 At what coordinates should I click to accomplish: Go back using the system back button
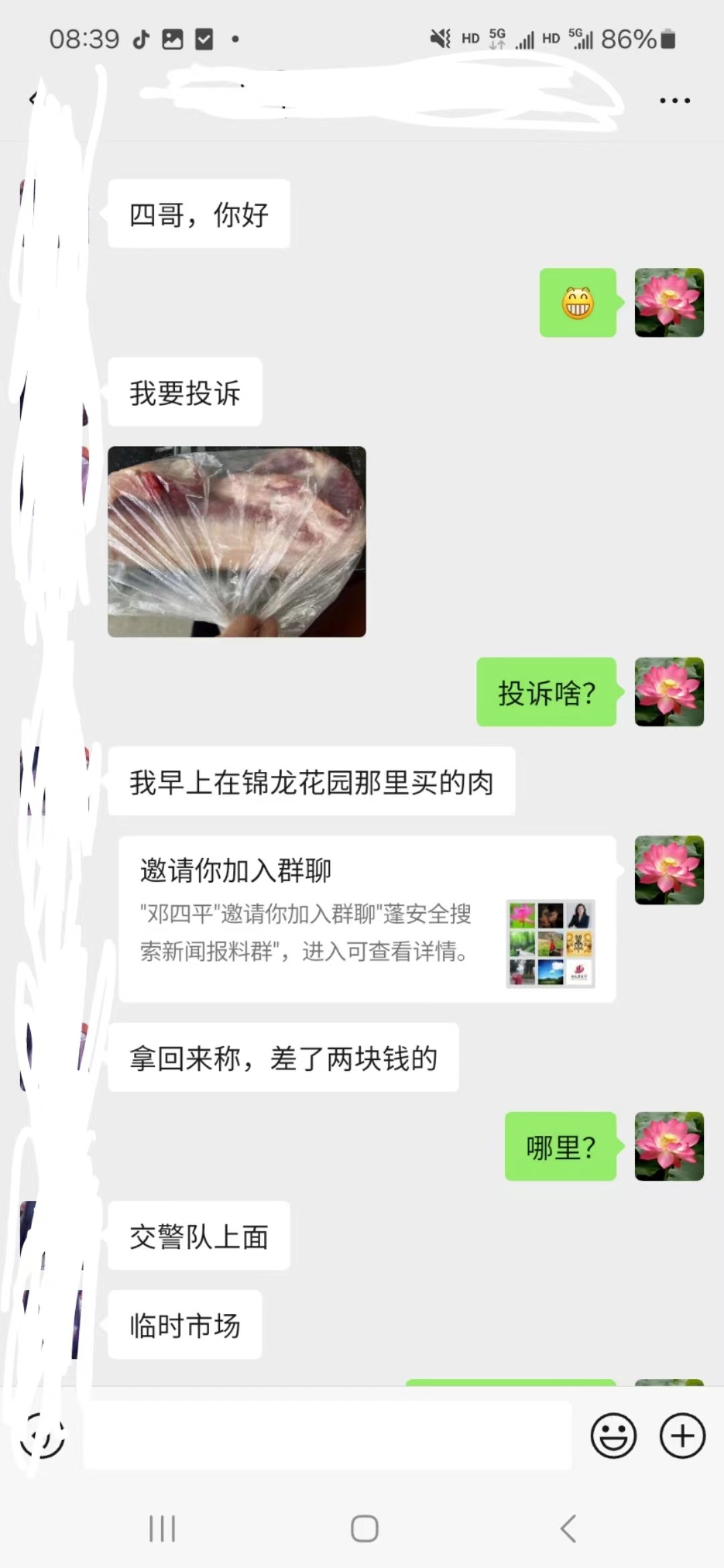[568, 1528]
